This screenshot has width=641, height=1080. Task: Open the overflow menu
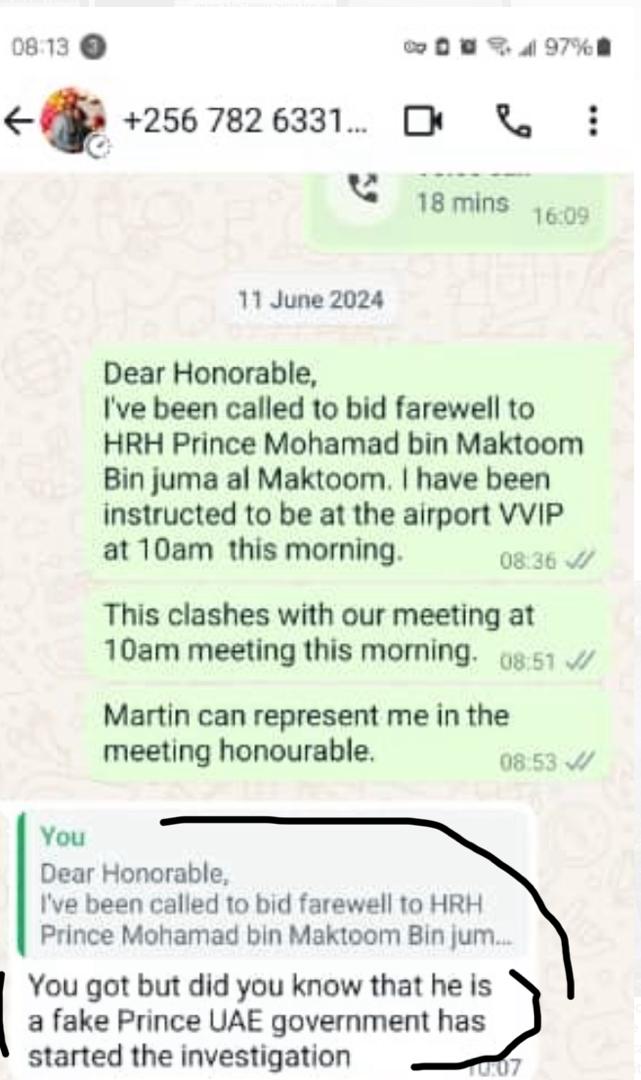point(593,121)
